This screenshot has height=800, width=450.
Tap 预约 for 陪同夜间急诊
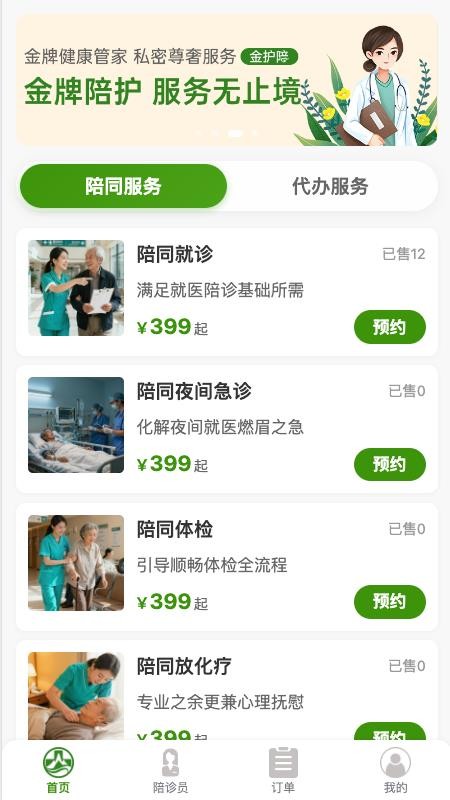pos(390,464)
